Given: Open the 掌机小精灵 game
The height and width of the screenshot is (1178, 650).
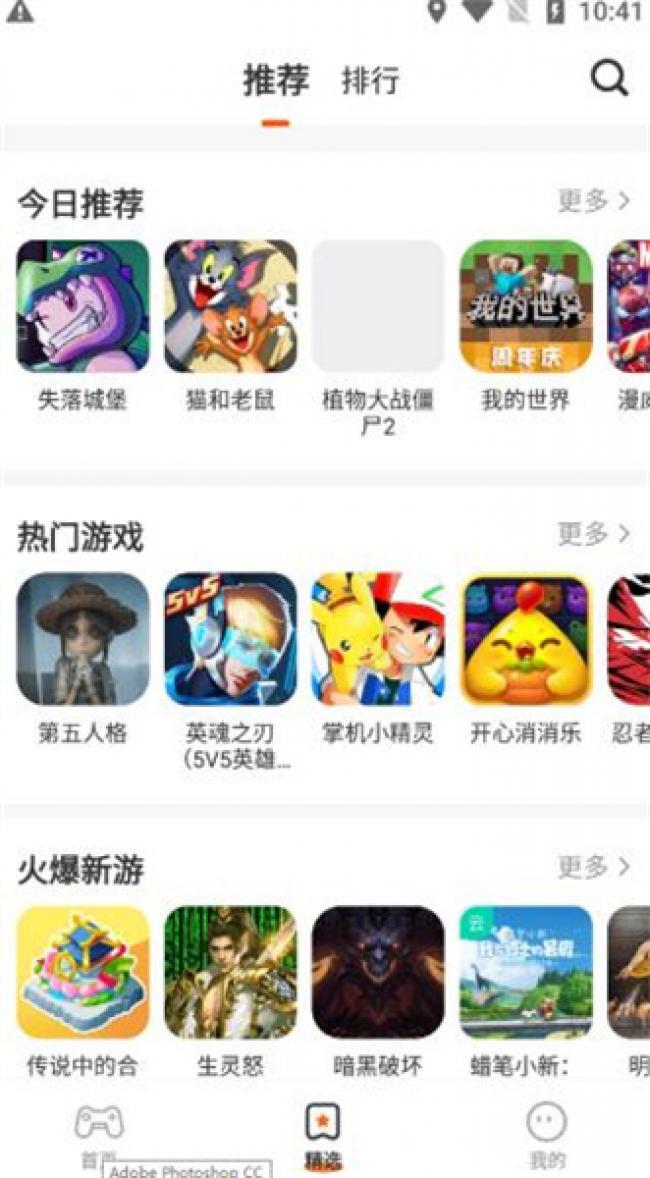Looking at the screenshot, I should click(x=378, y=639).
